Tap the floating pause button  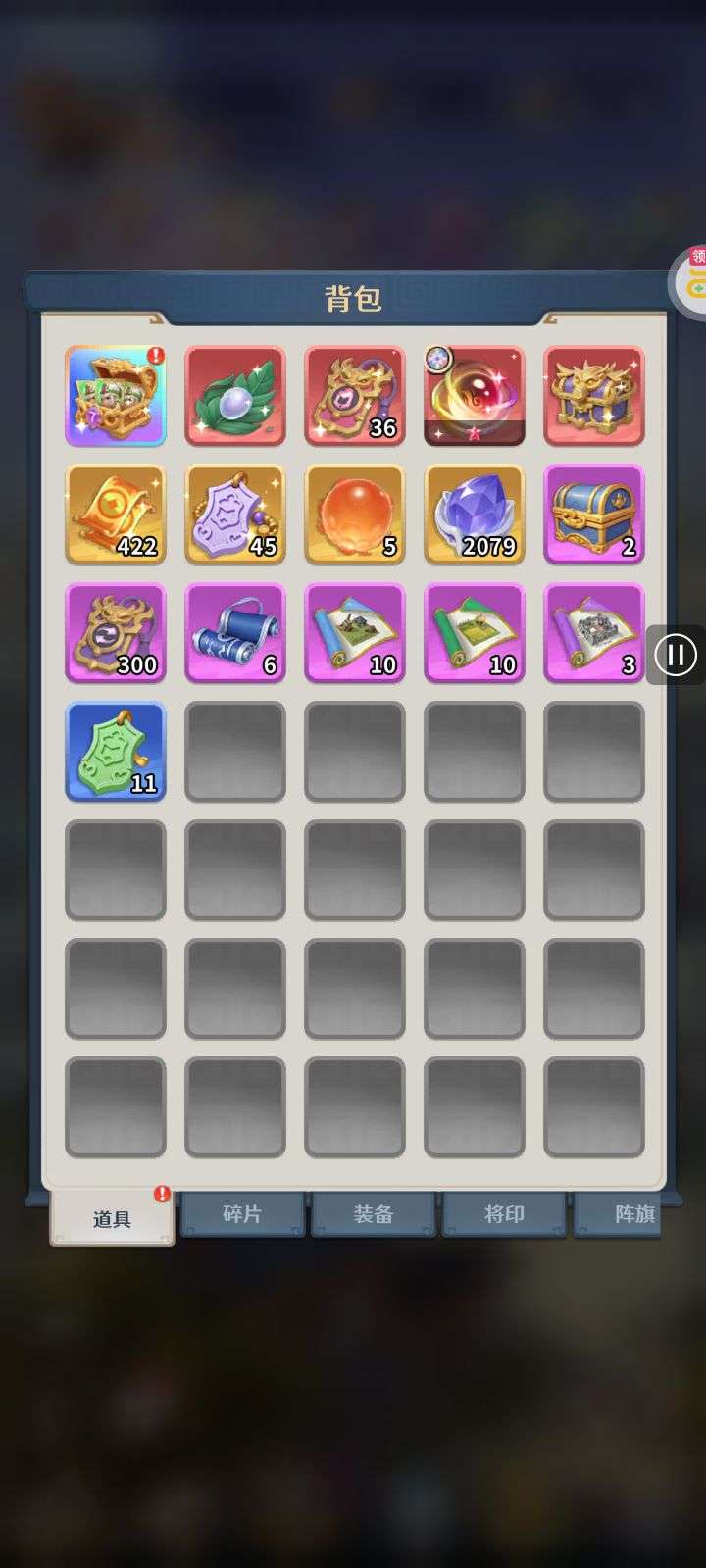click(x=676, y=655)
